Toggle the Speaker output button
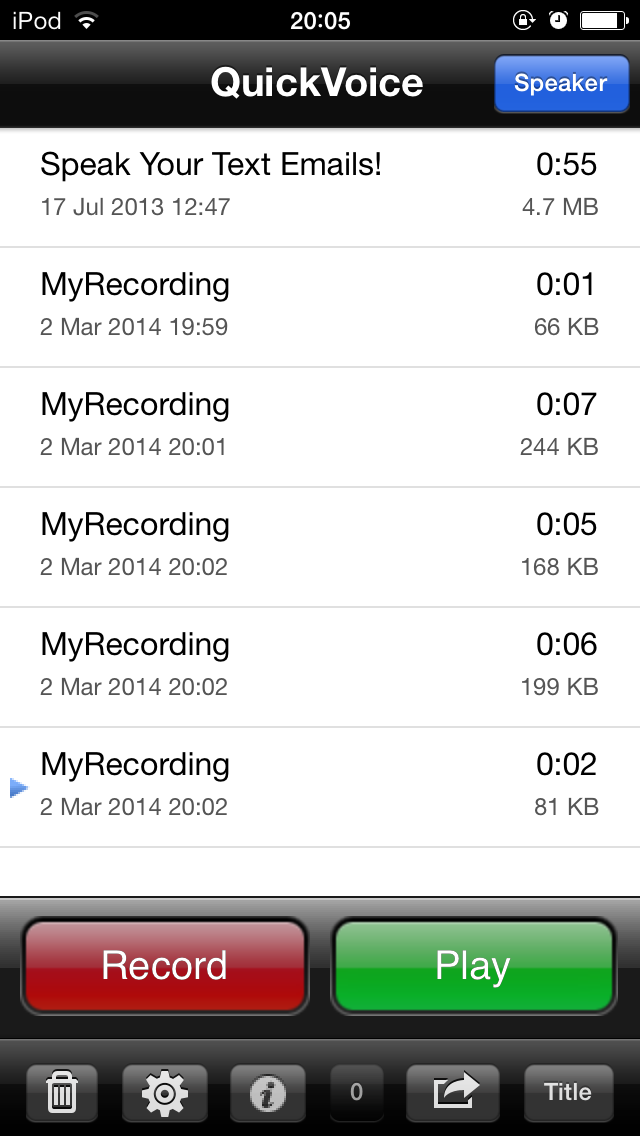This screenshot has width=640, height=1136. tap(561, 83)
